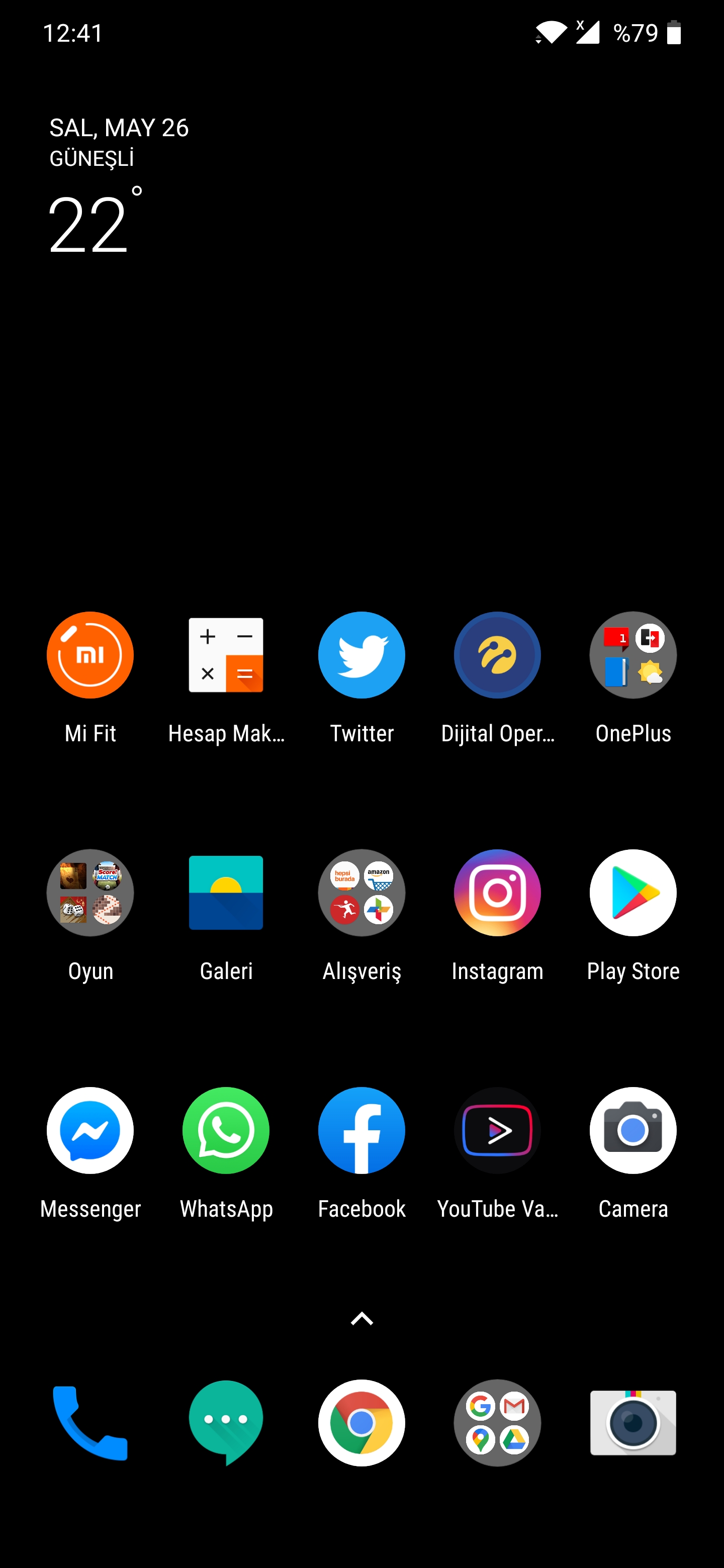Expand the app drawer arrow
The width and height of the screenshot is (724, 1568).
point(361,1318)
